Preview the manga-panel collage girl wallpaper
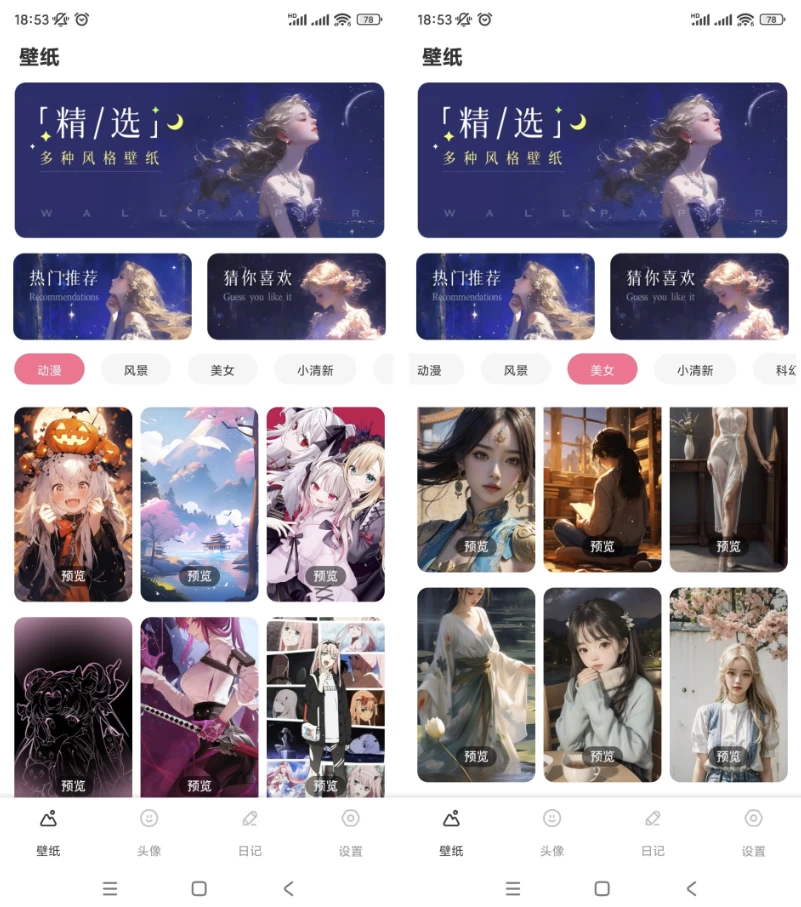Viewport: 801px width, 907px height. (x=325, y=785)
